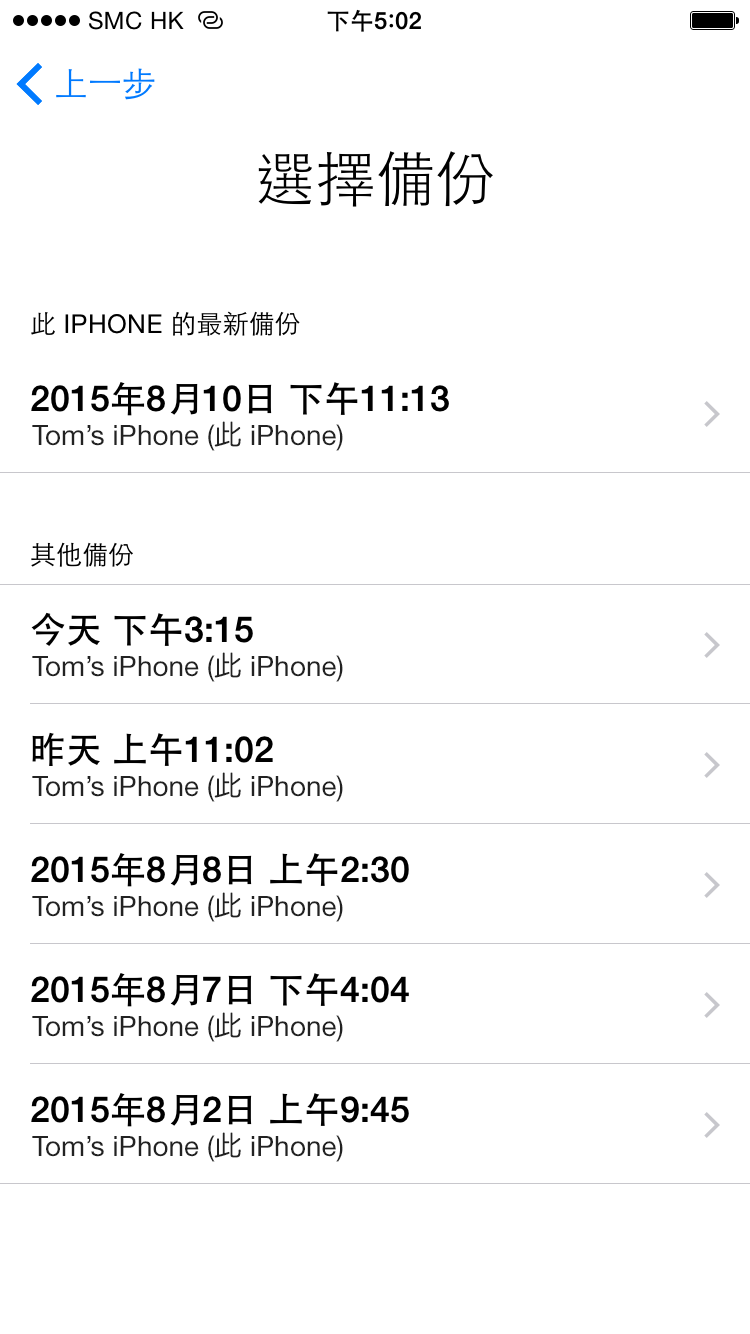
Task: Pick the 2015年8月8日 上午2:30 backup
Action: coord(375,884)
